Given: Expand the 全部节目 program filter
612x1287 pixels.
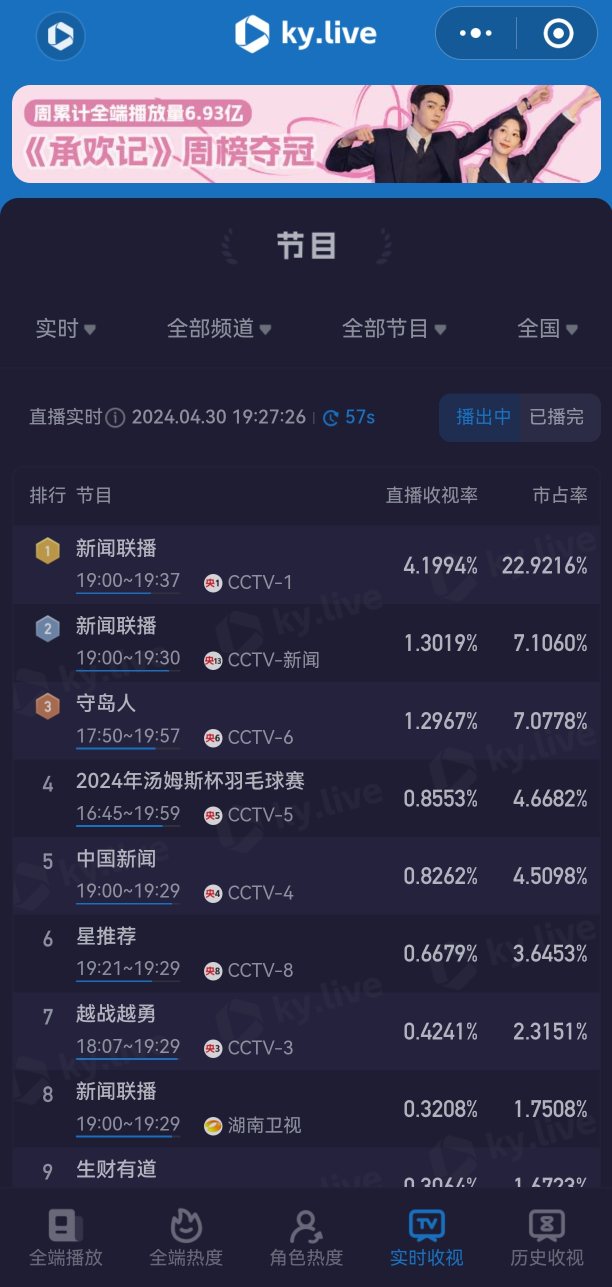Looking at the screenshot, I should pyautogui.click(x=394, y=329).
